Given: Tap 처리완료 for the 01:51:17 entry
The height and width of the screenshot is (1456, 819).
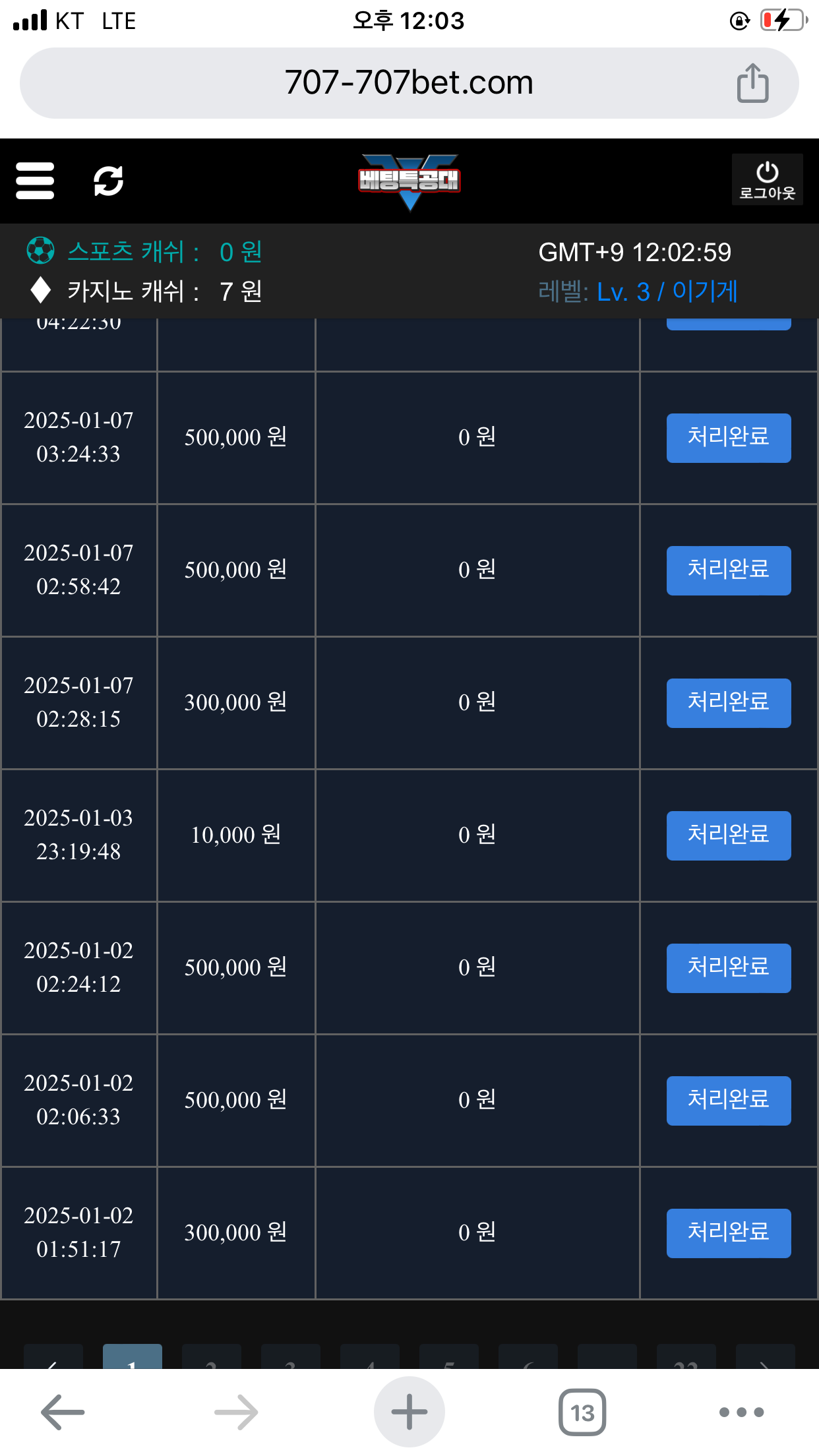Looking at the screenshot, I should [x=728, y=1233].
